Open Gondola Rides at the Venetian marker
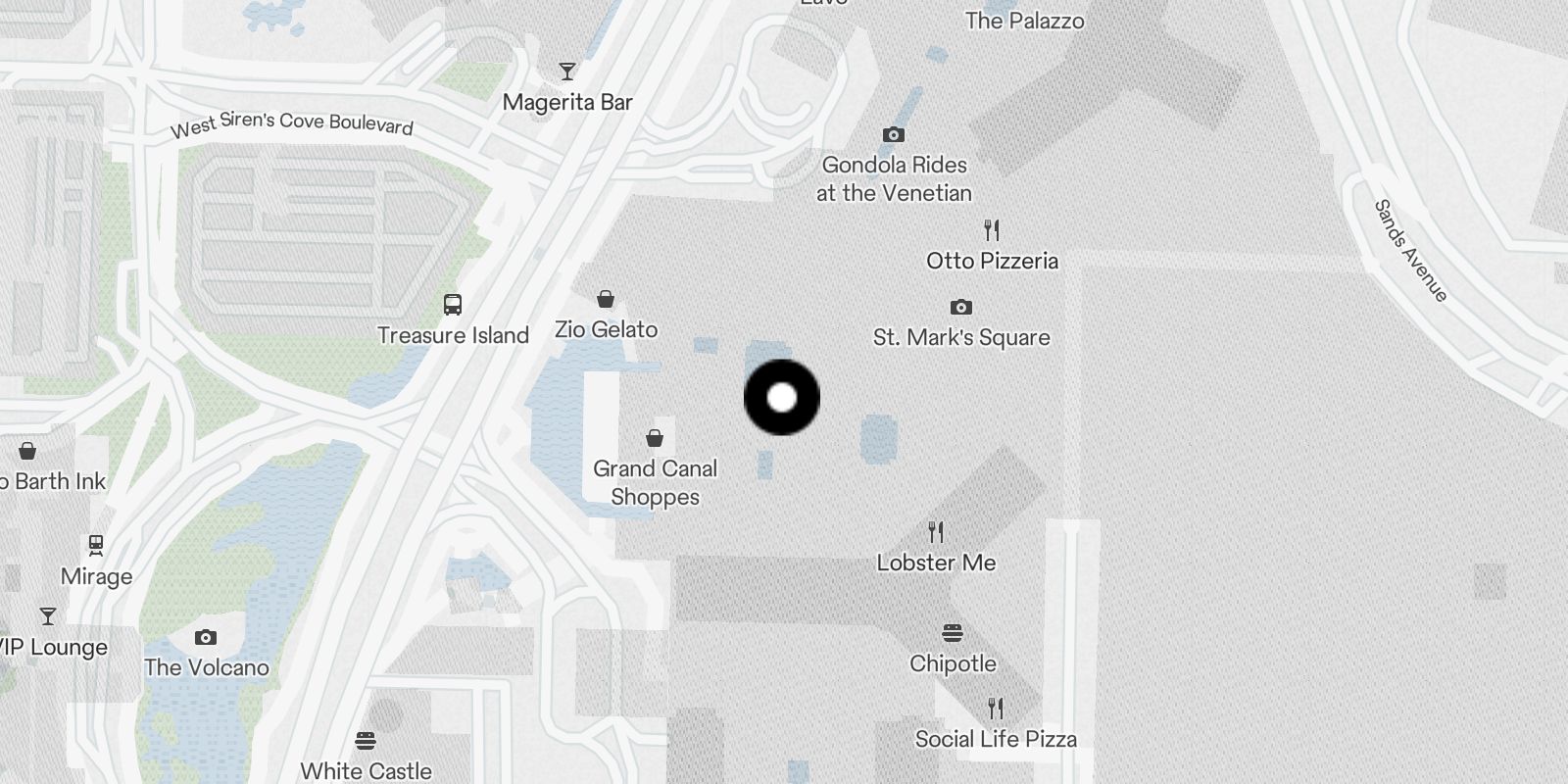1568x784 pixels. coord(893,135)
